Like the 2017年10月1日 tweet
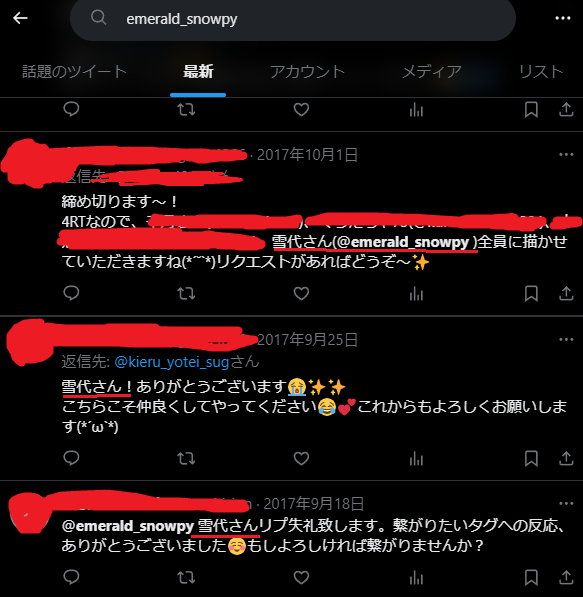This screenshot has width=583, height=597. (x=301, y=293)
